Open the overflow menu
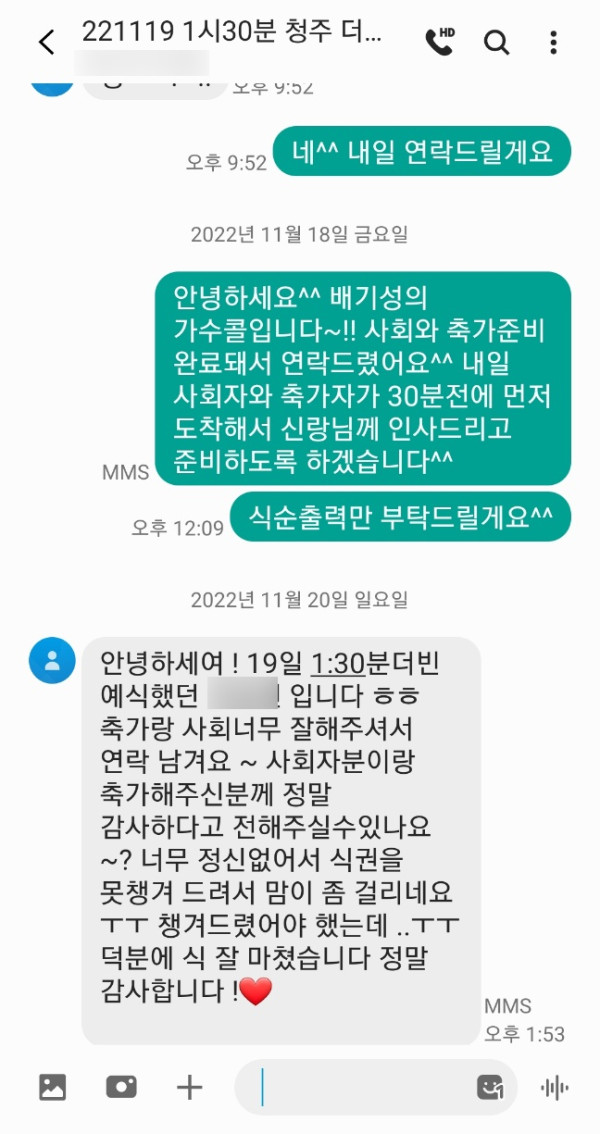 tap(553, 42)
